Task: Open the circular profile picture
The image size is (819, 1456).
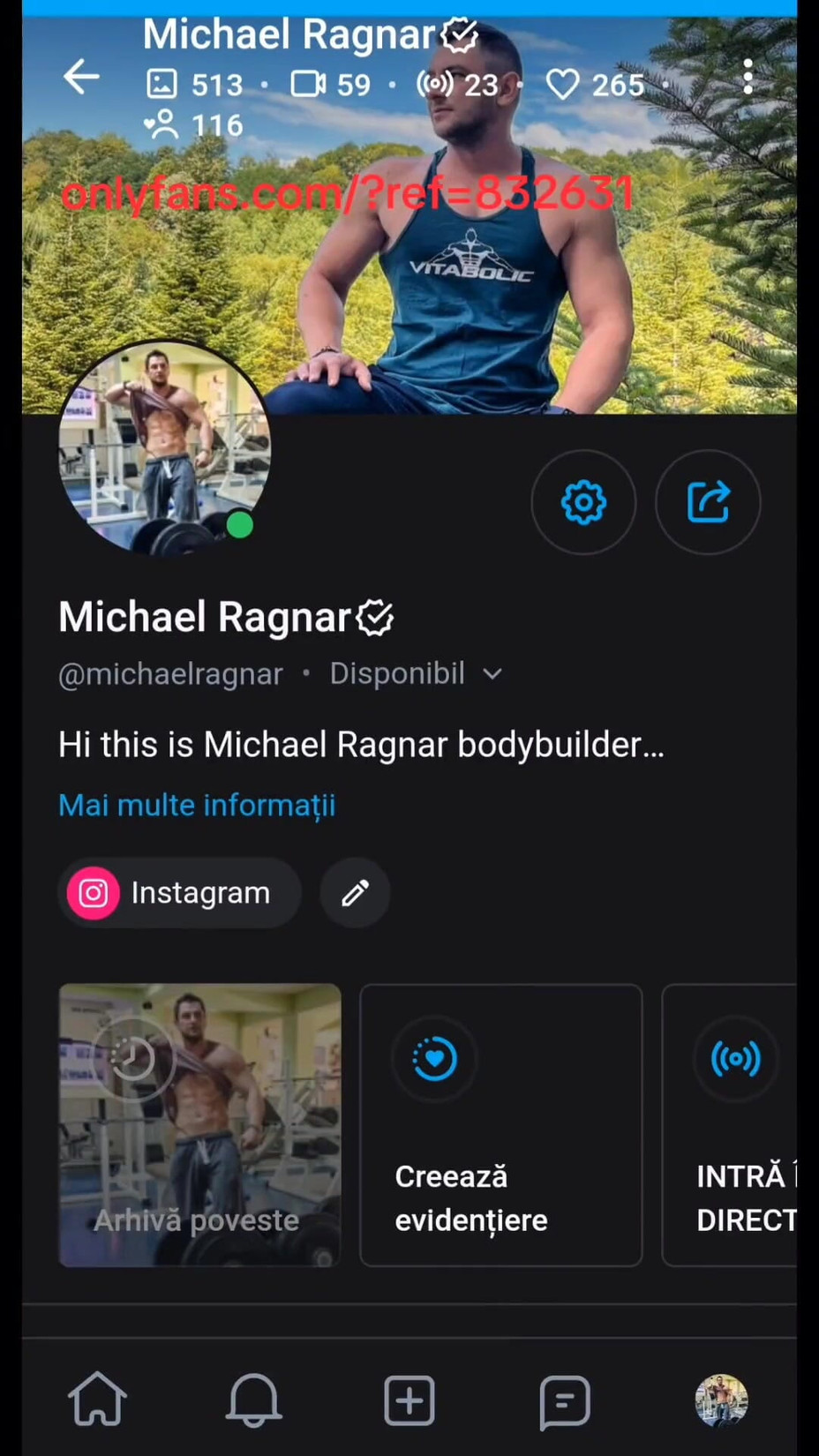Action: (x=164, y=447)
